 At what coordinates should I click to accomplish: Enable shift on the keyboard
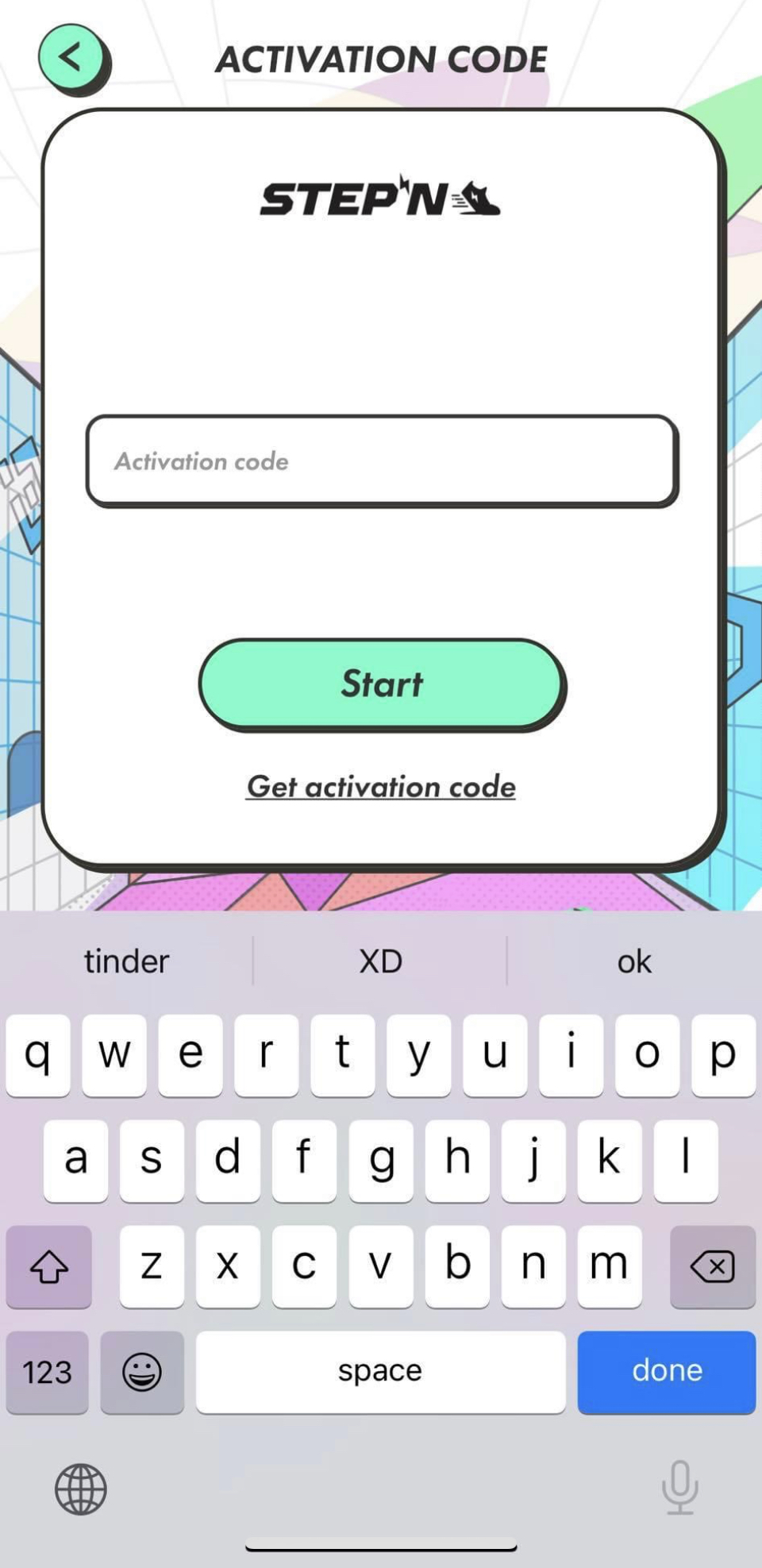click(x=49, y=1266)
